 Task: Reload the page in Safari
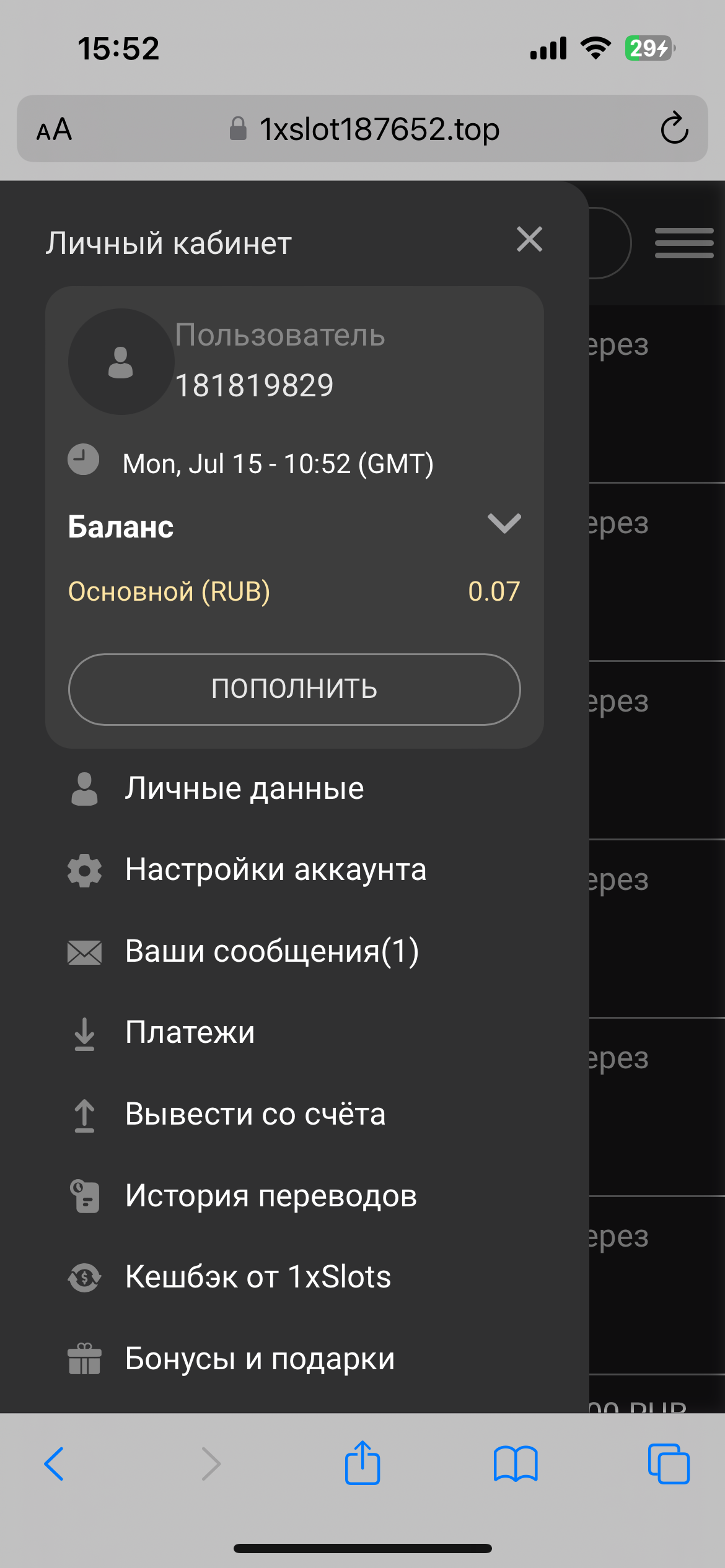pos(674,129)
